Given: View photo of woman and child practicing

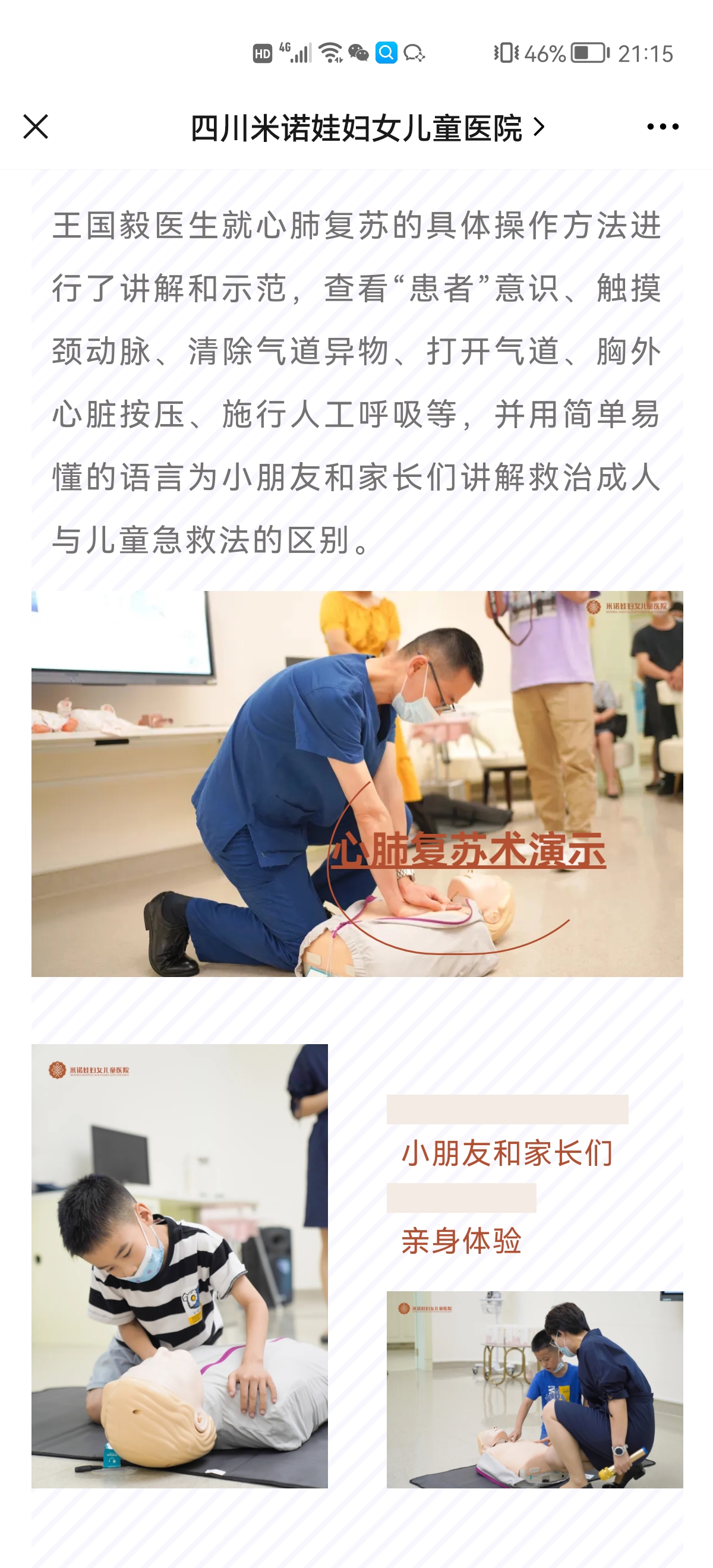Looking at the screenshot, I should (x=535, y=1389).
